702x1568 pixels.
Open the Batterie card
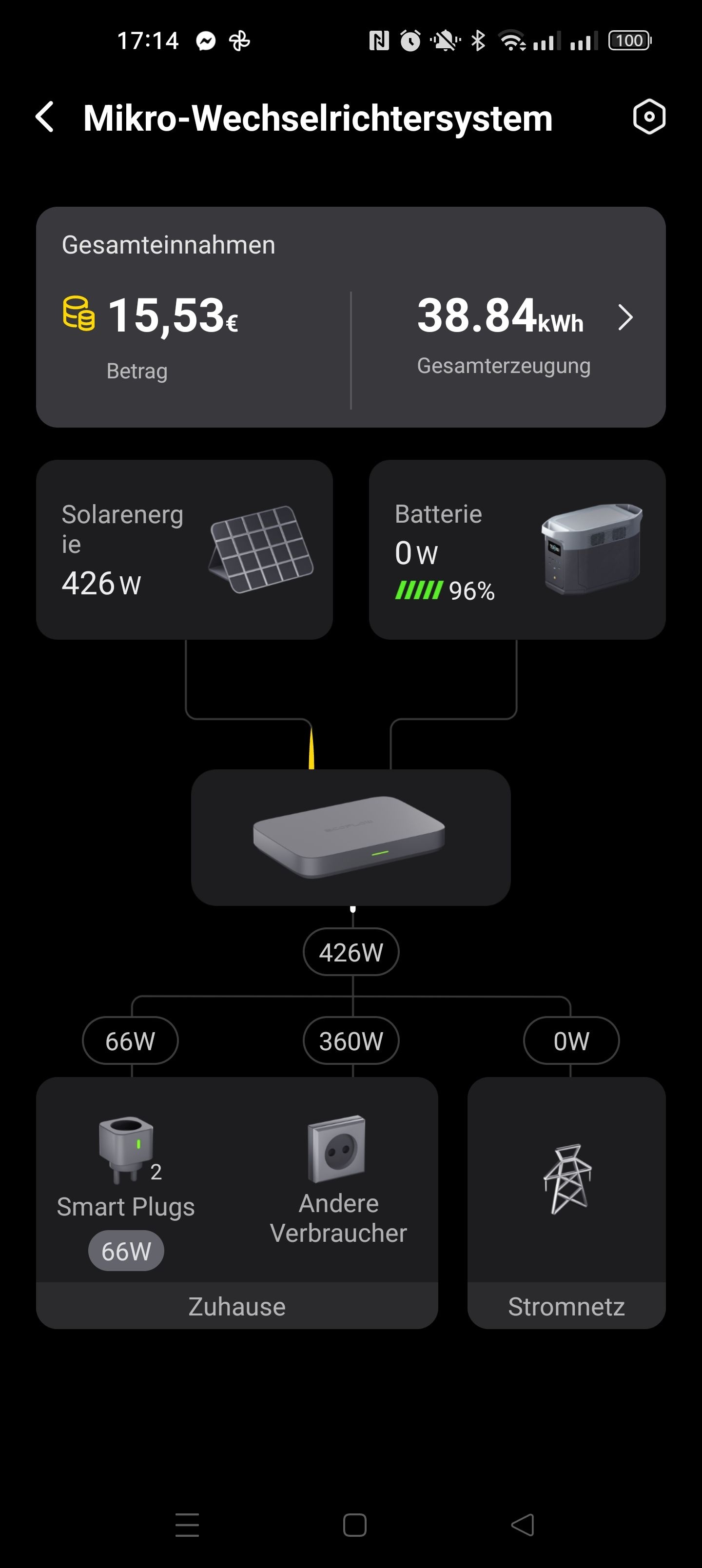(517, 549)
